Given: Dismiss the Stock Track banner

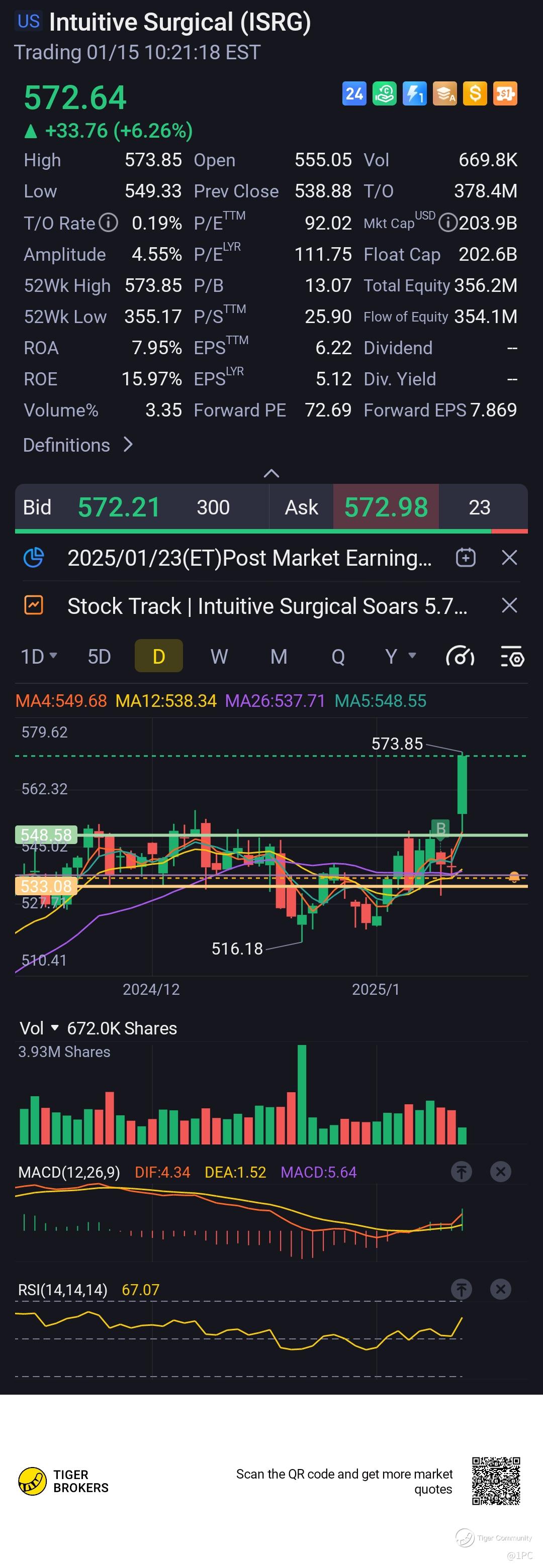Looking at the screenshot, I should pyautogui.click(x=509, y=606).
